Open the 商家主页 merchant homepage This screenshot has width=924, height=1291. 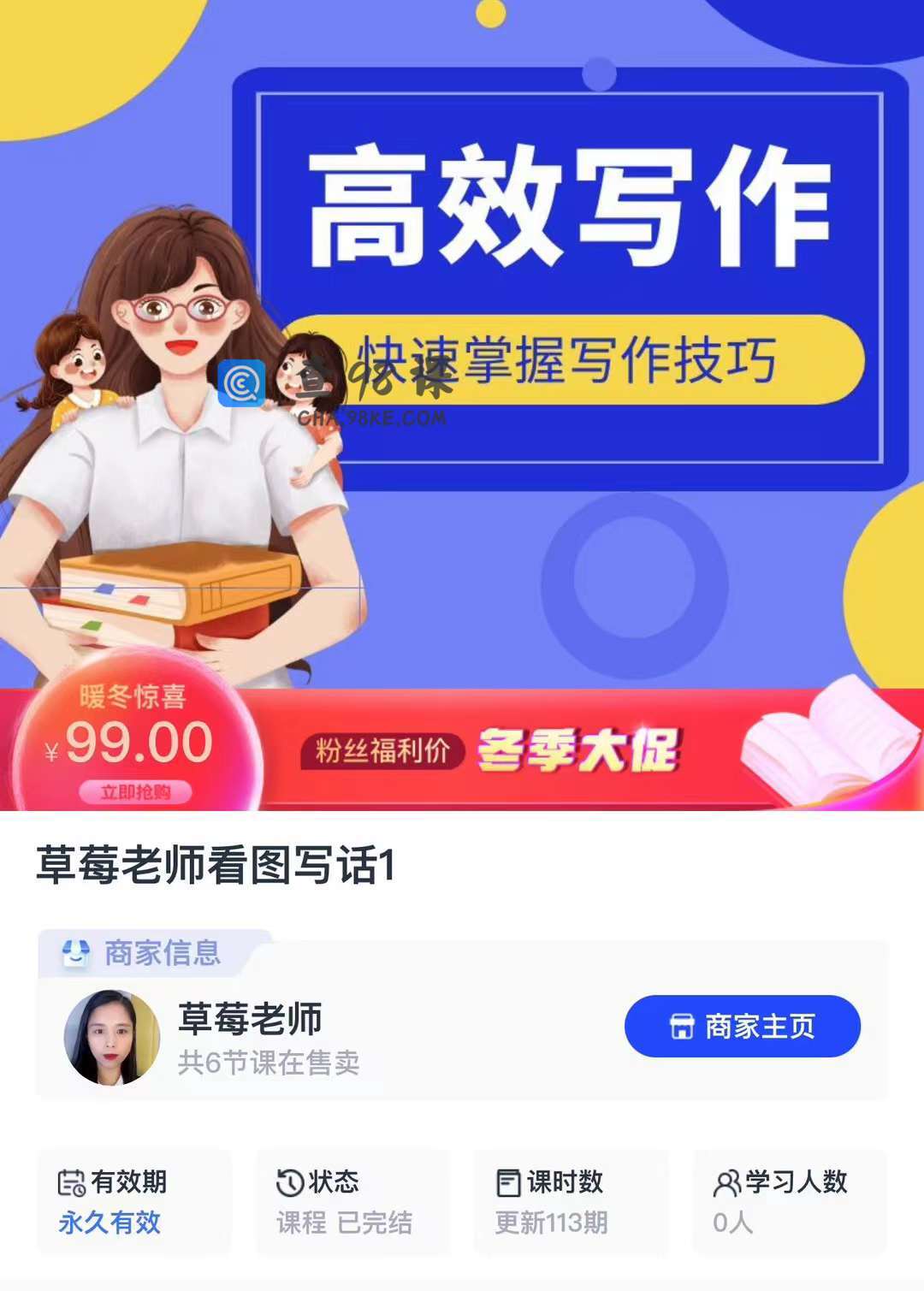(742, 1026)
